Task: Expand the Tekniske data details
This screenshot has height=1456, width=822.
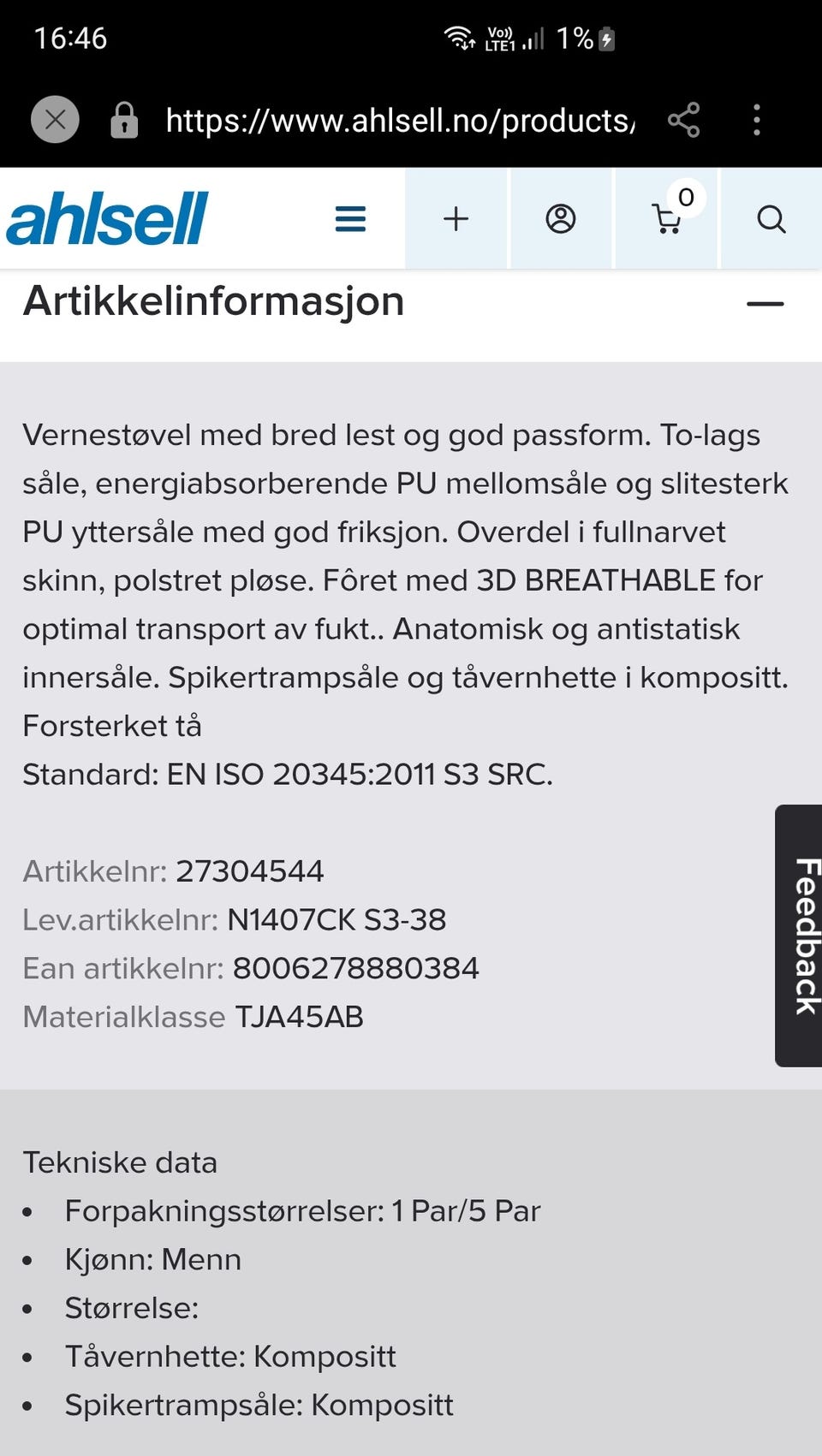Action: [120, 1162]
